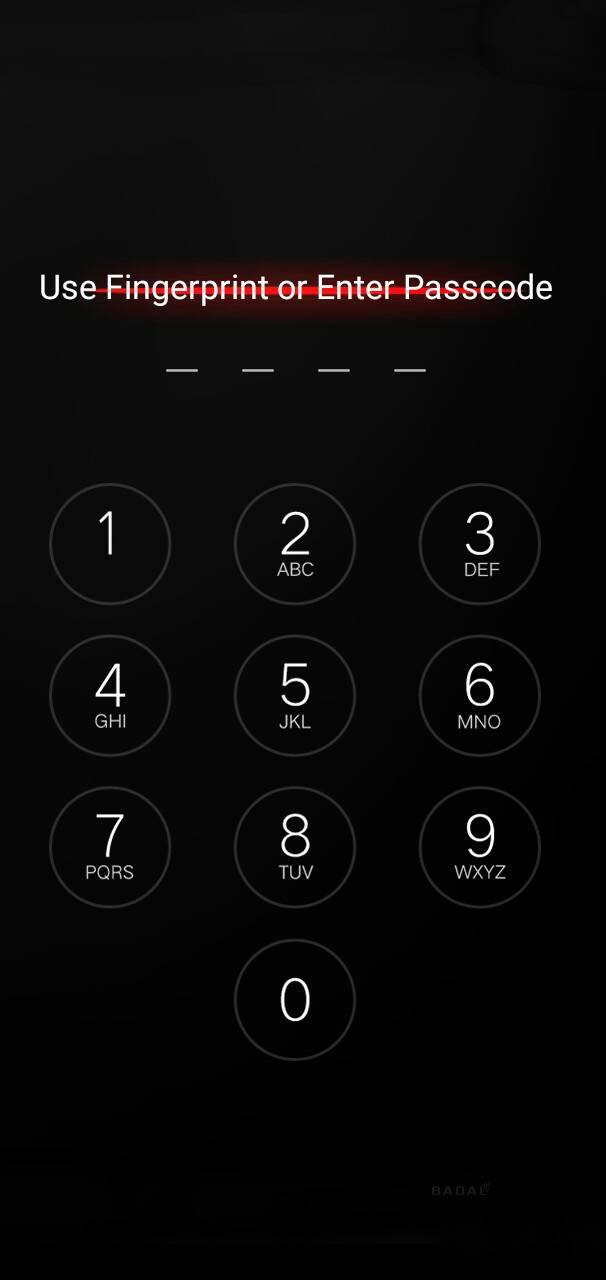The height and width of the screenshot is (1280, 606).
Task: Enter digit 2 (ABC)
Action: pos(295,543)
